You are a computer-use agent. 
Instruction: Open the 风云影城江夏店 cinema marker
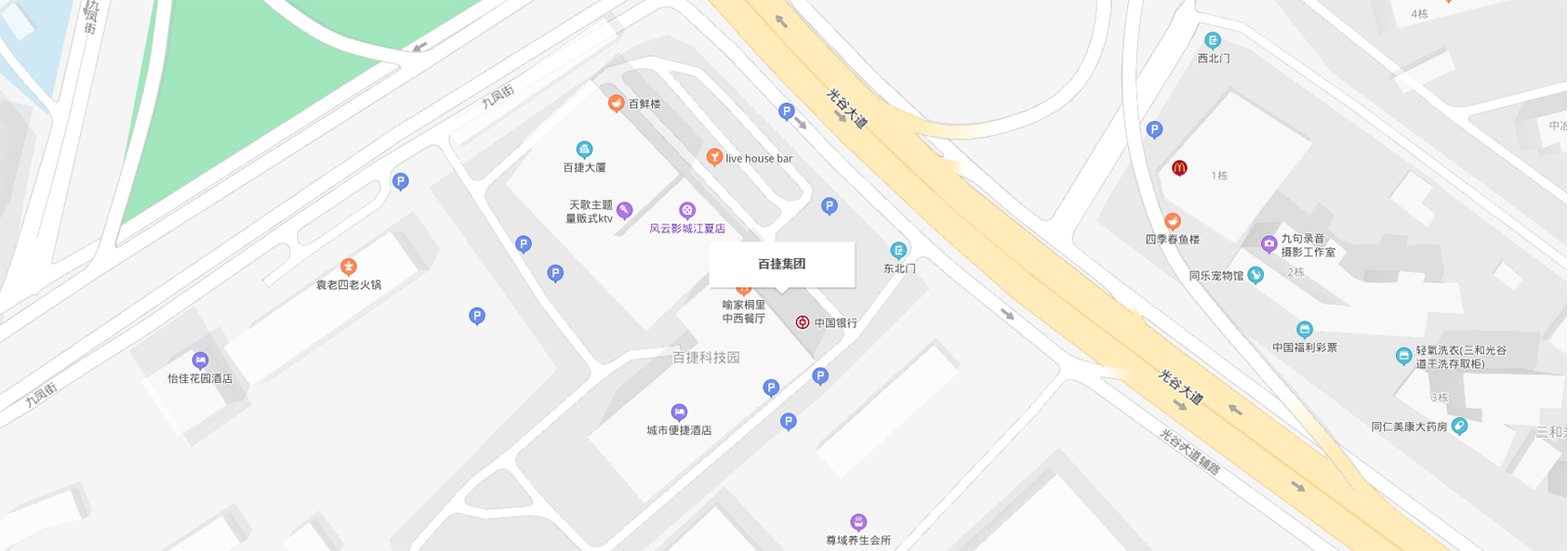(686, 211)
